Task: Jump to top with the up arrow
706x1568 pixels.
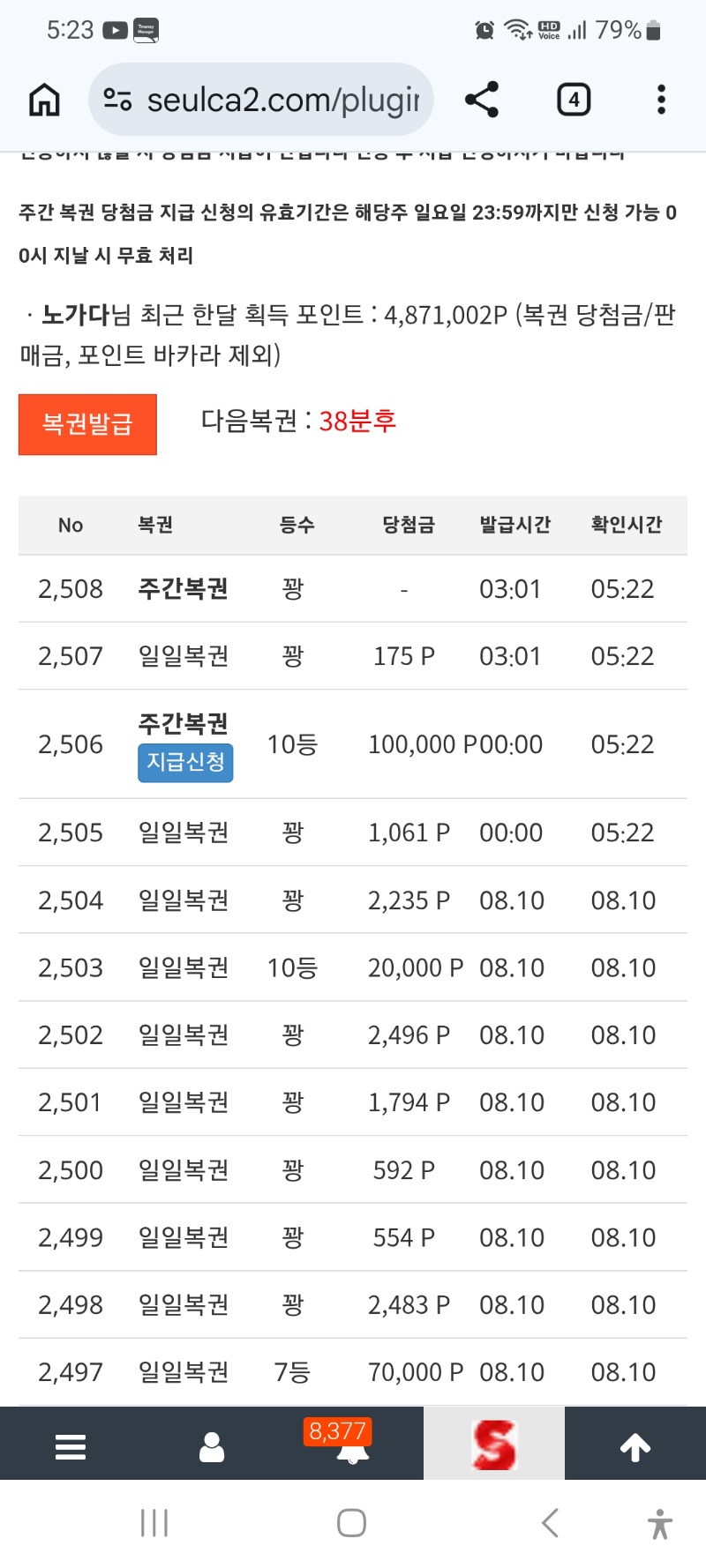Action: pos(635,1446)
